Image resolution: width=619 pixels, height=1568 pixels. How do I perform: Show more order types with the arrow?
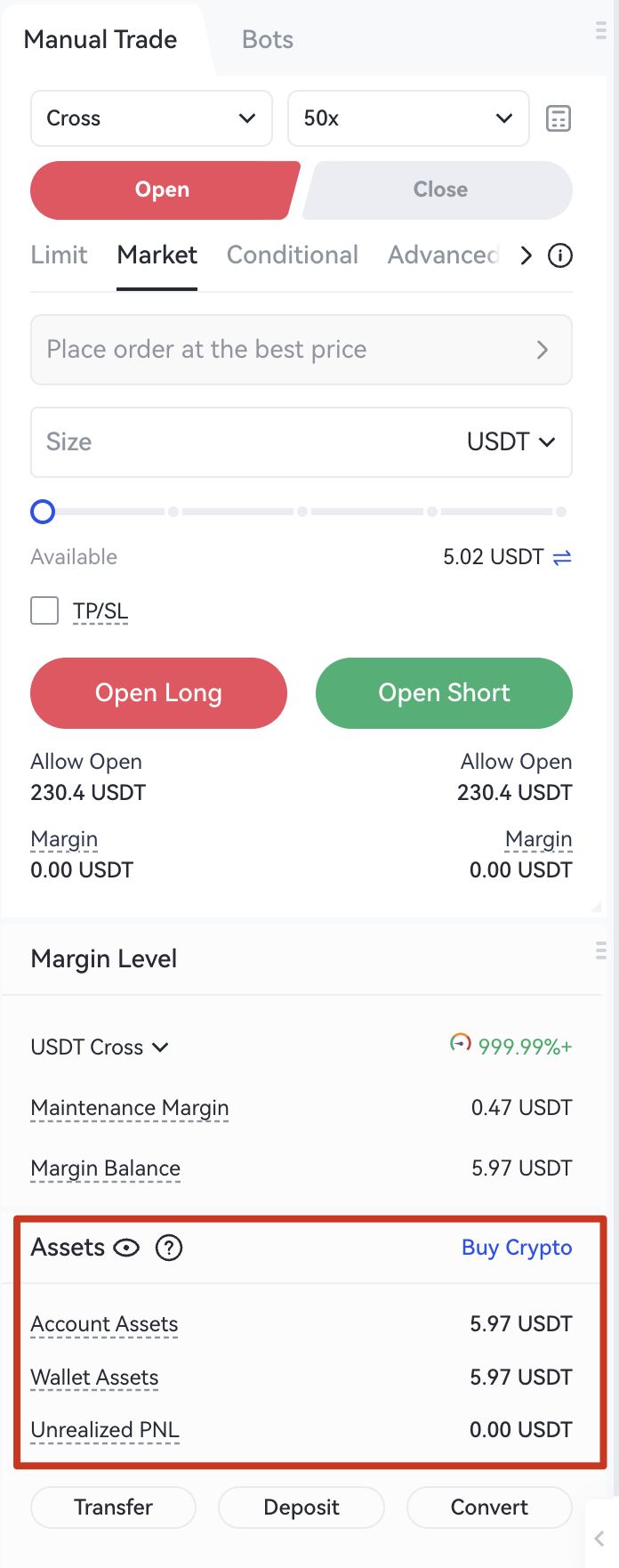click(x=527, y=256)
